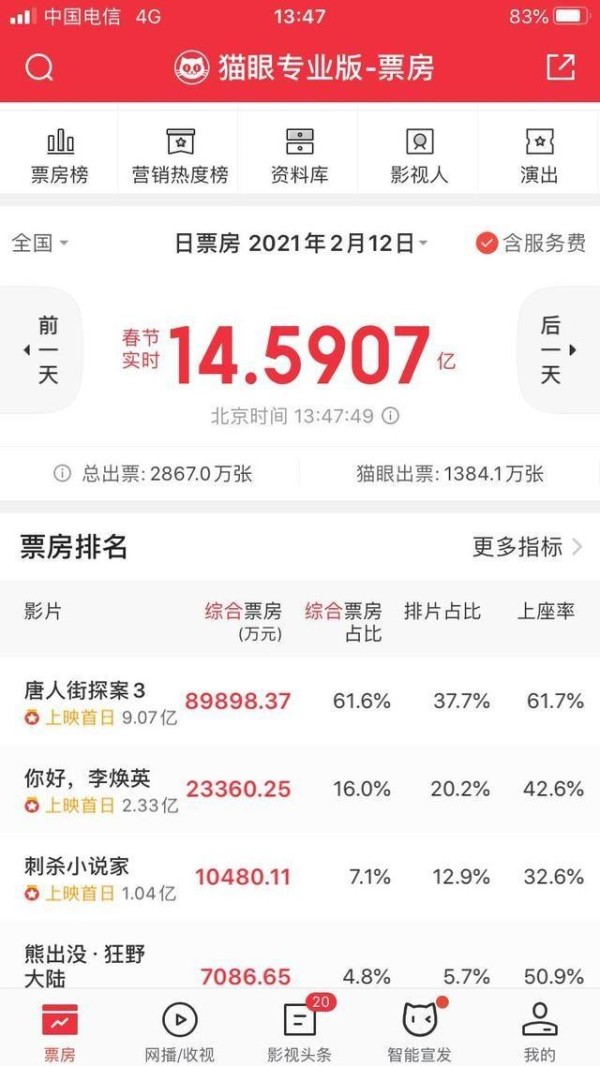Image resolution: width=600 pixels, height=1066 pixels.
Task: Open the 你好，李焕英 movie row
Action: click(x=300, y=791)
